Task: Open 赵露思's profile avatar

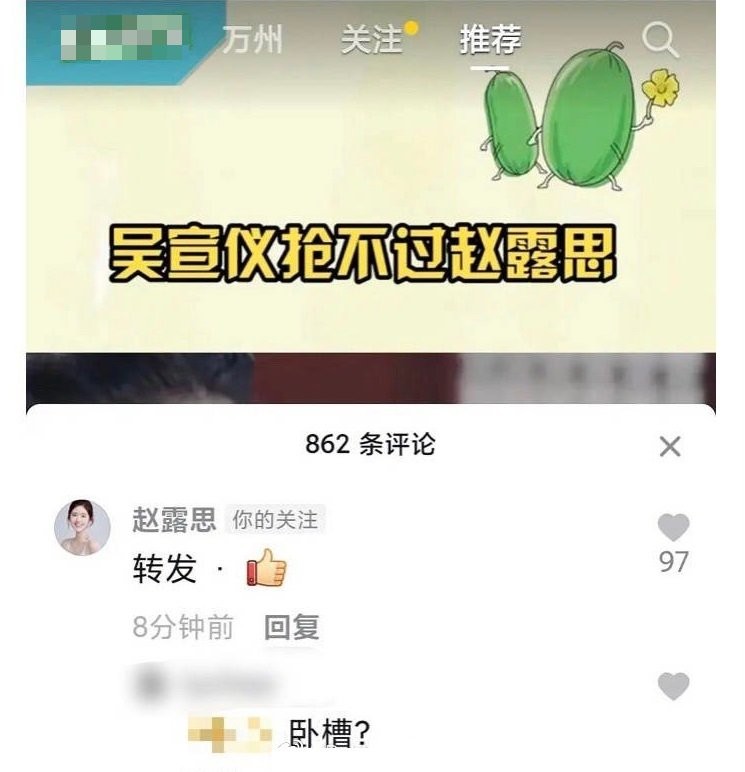Action: tap(82, 527)
